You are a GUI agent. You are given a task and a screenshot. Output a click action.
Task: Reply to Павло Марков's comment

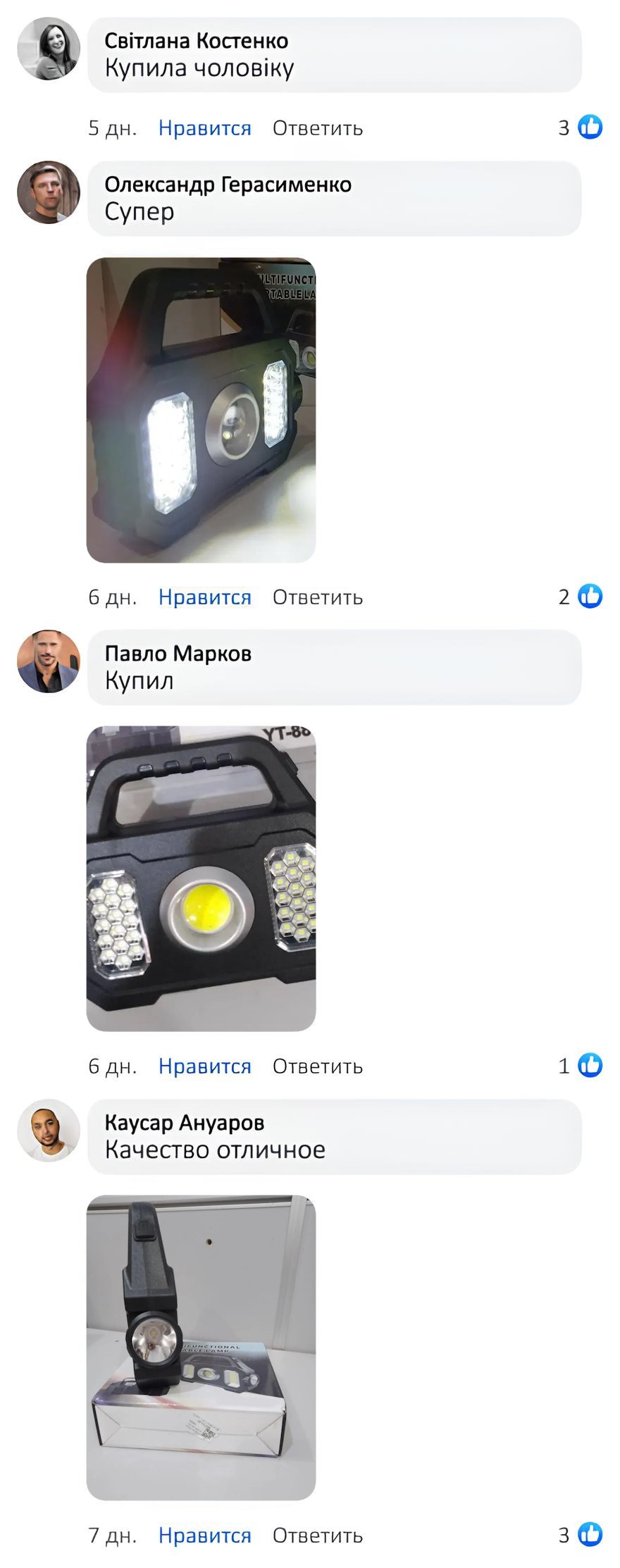(318, 1066)
